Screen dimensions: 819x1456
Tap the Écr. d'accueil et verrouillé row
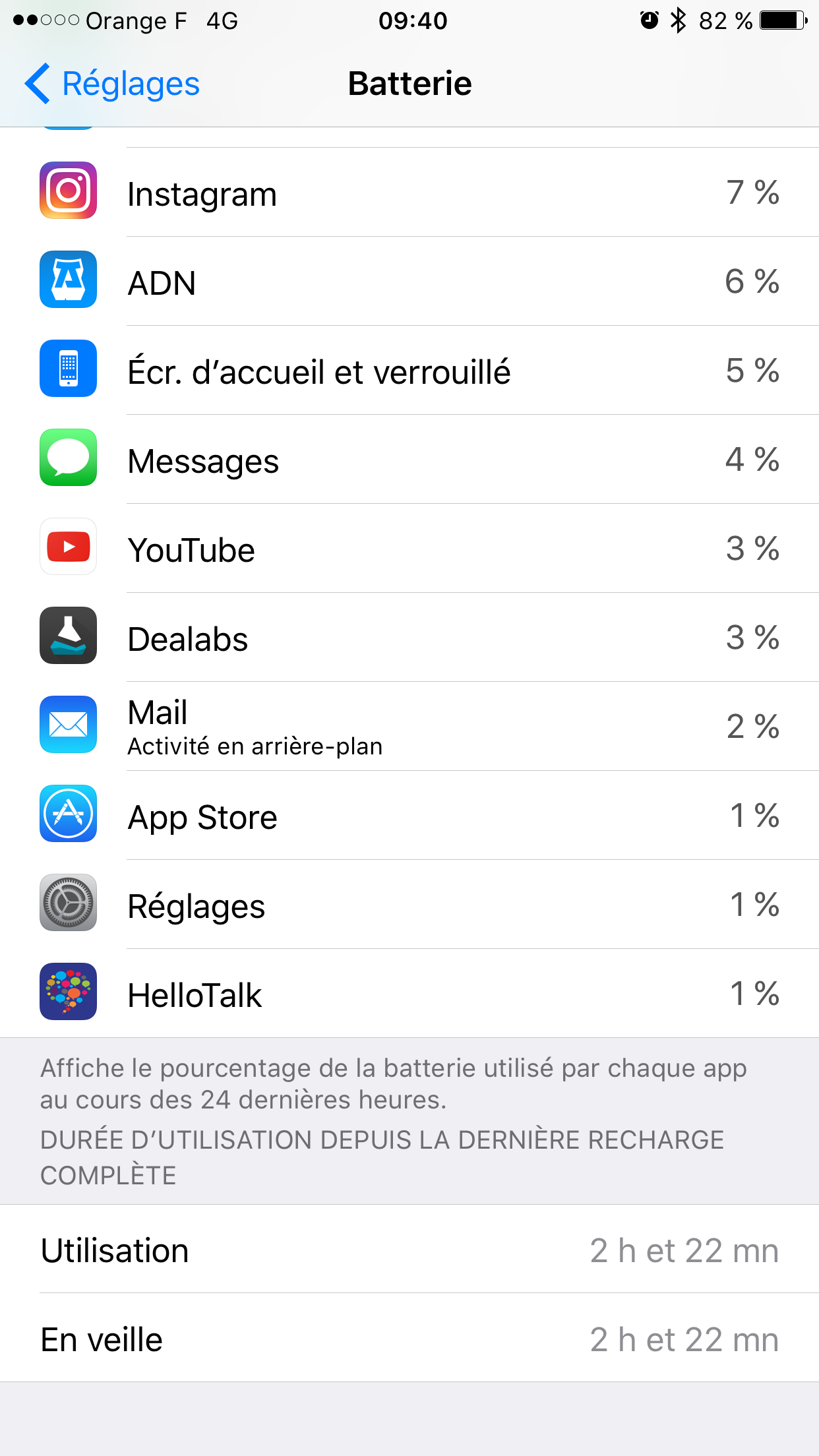tap(409, 370)
